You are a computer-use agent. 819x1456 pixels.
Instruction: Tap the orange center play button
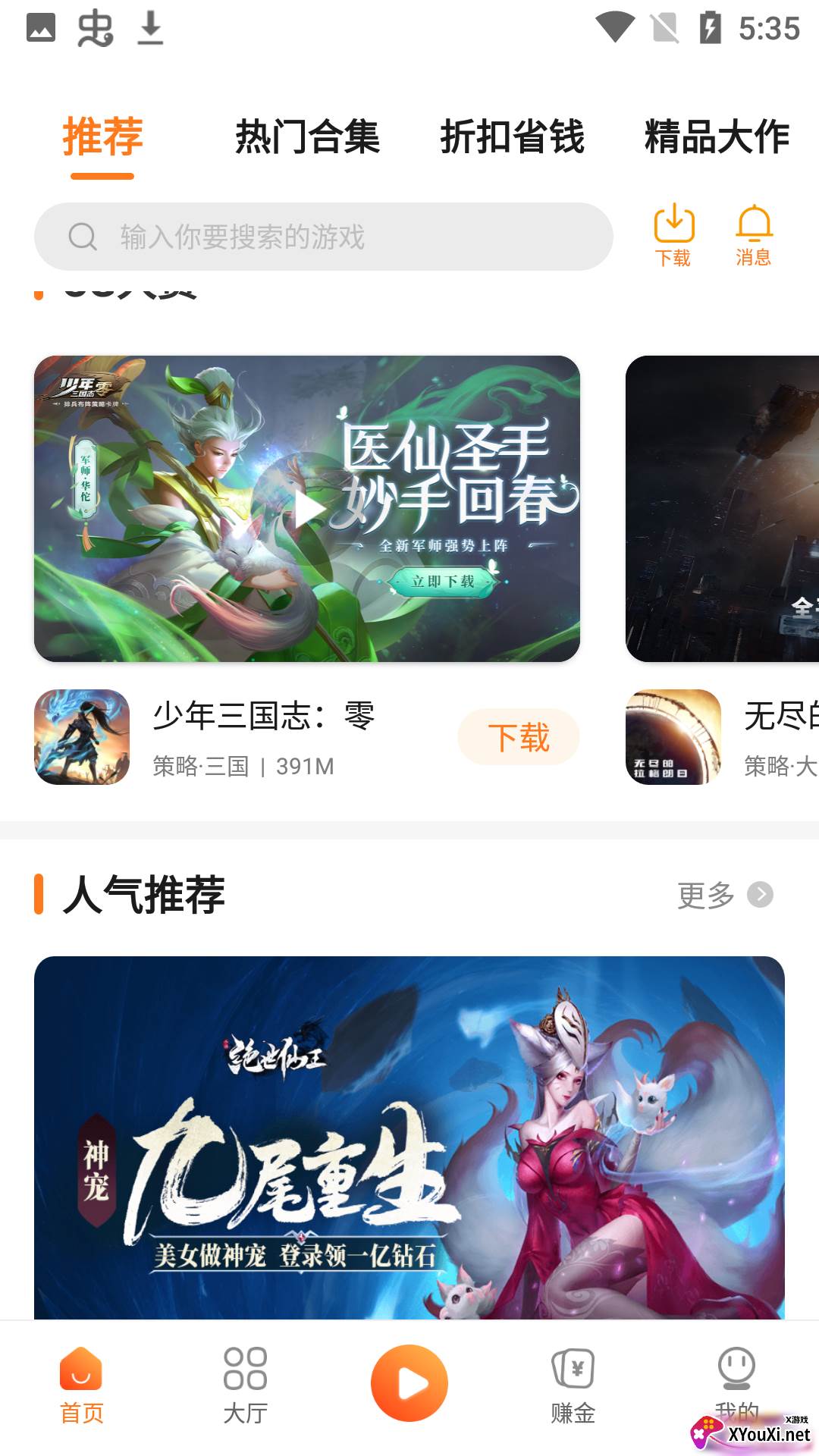click(409, 1382)
